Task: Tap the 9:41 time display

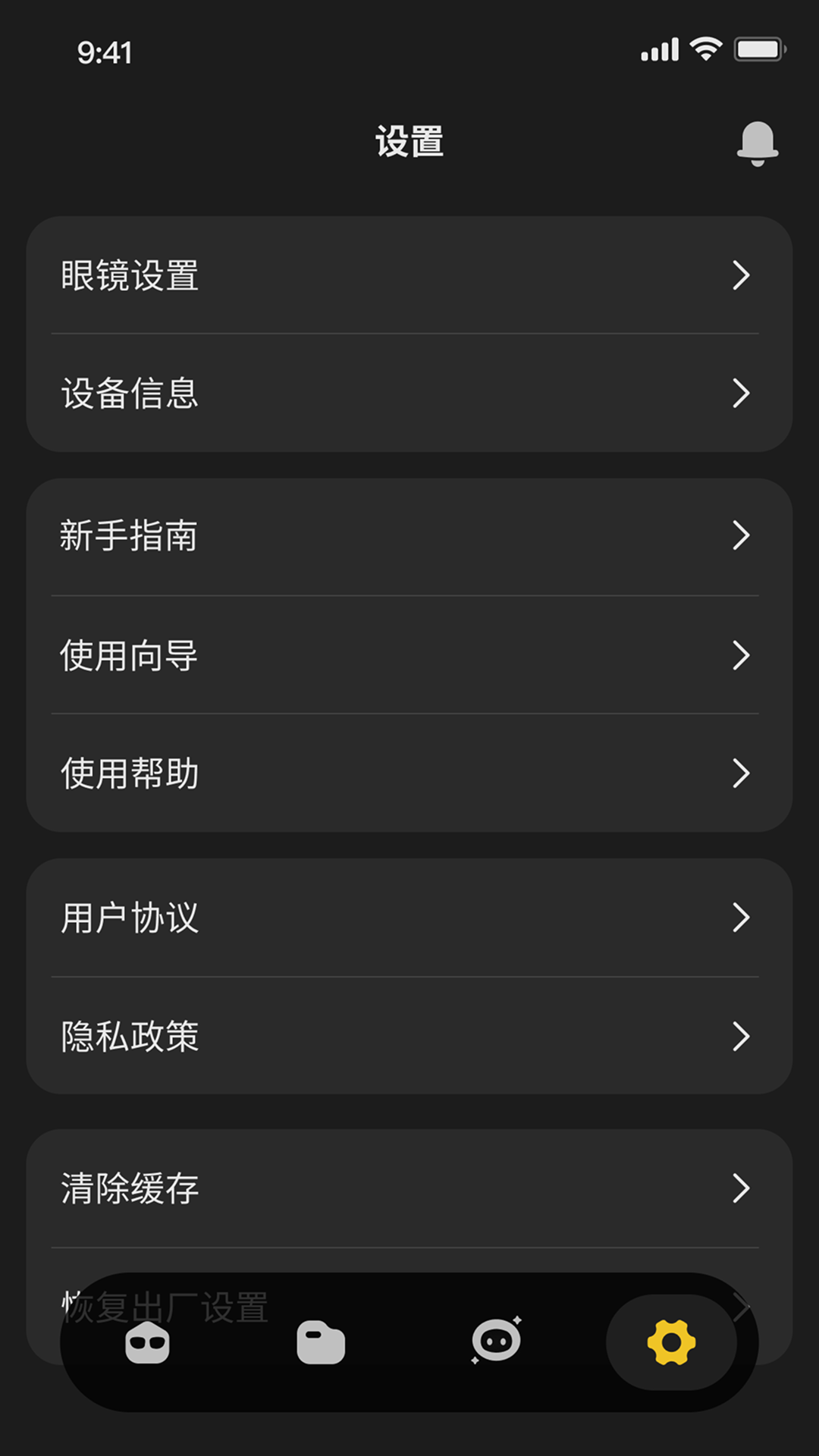Action: click(105, 52)
